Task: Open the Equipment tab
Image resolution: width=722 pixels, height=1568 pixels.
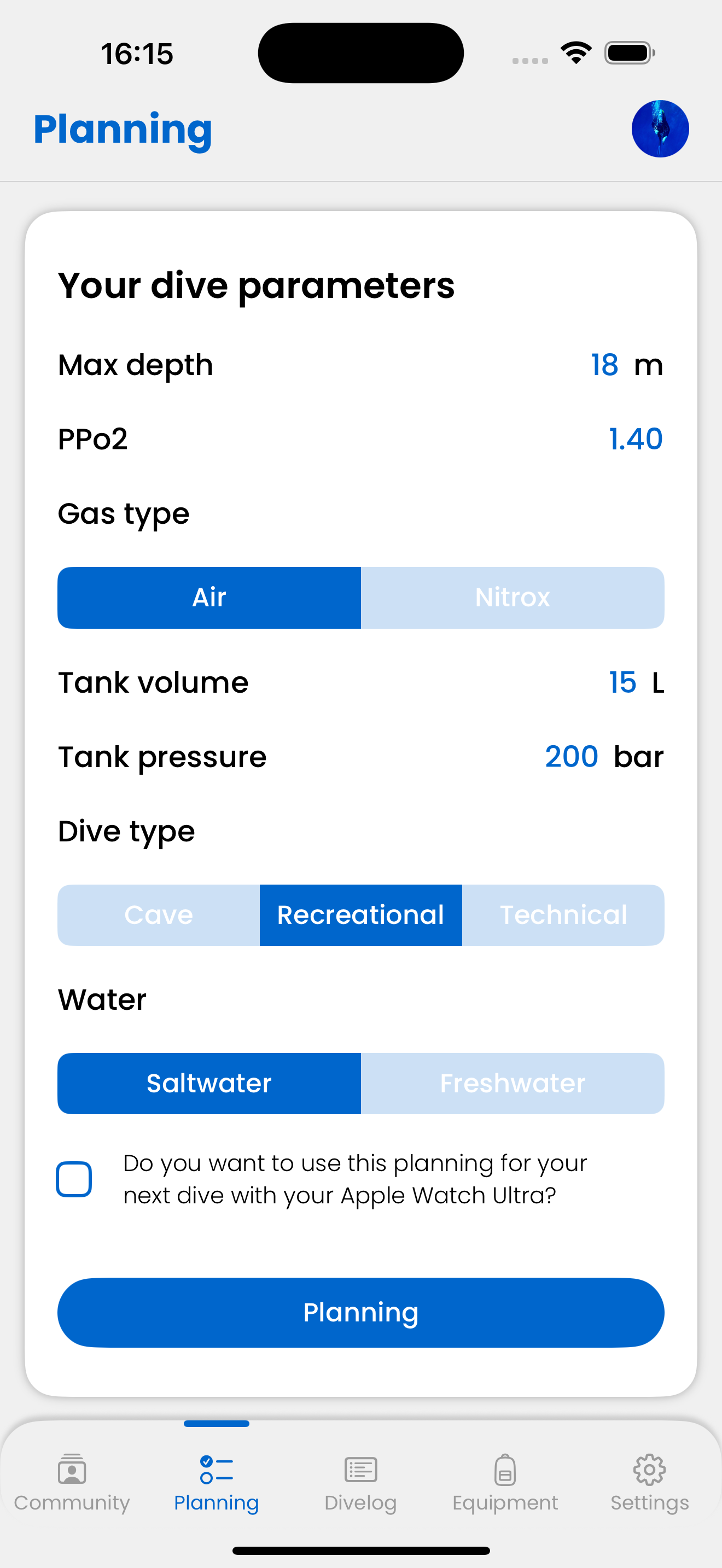Action: (x=505, y=1483)
